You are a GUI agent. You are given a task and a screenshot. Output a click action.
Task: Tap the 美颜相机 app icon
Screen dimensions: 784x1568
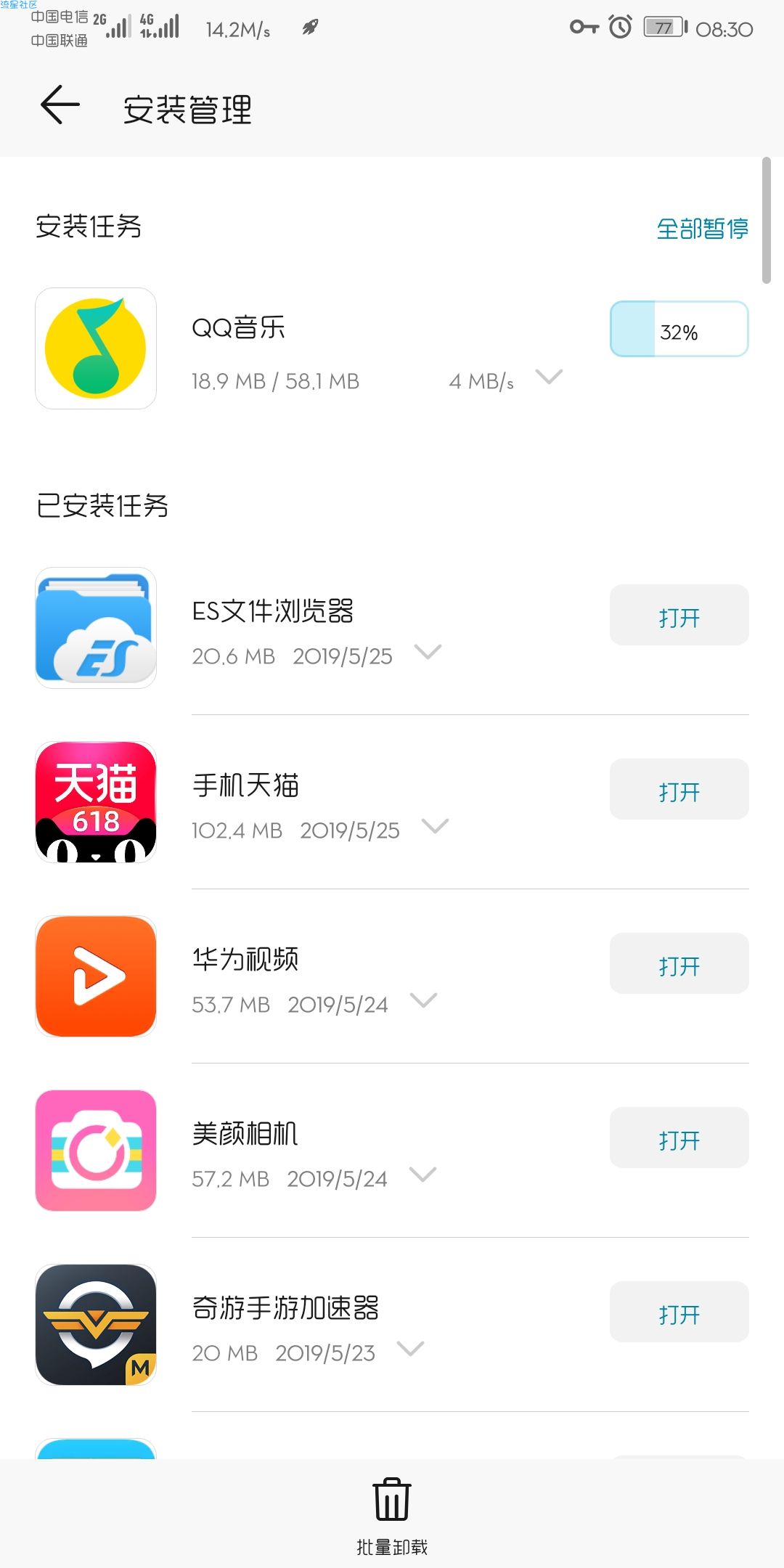tap(96, 1151)
